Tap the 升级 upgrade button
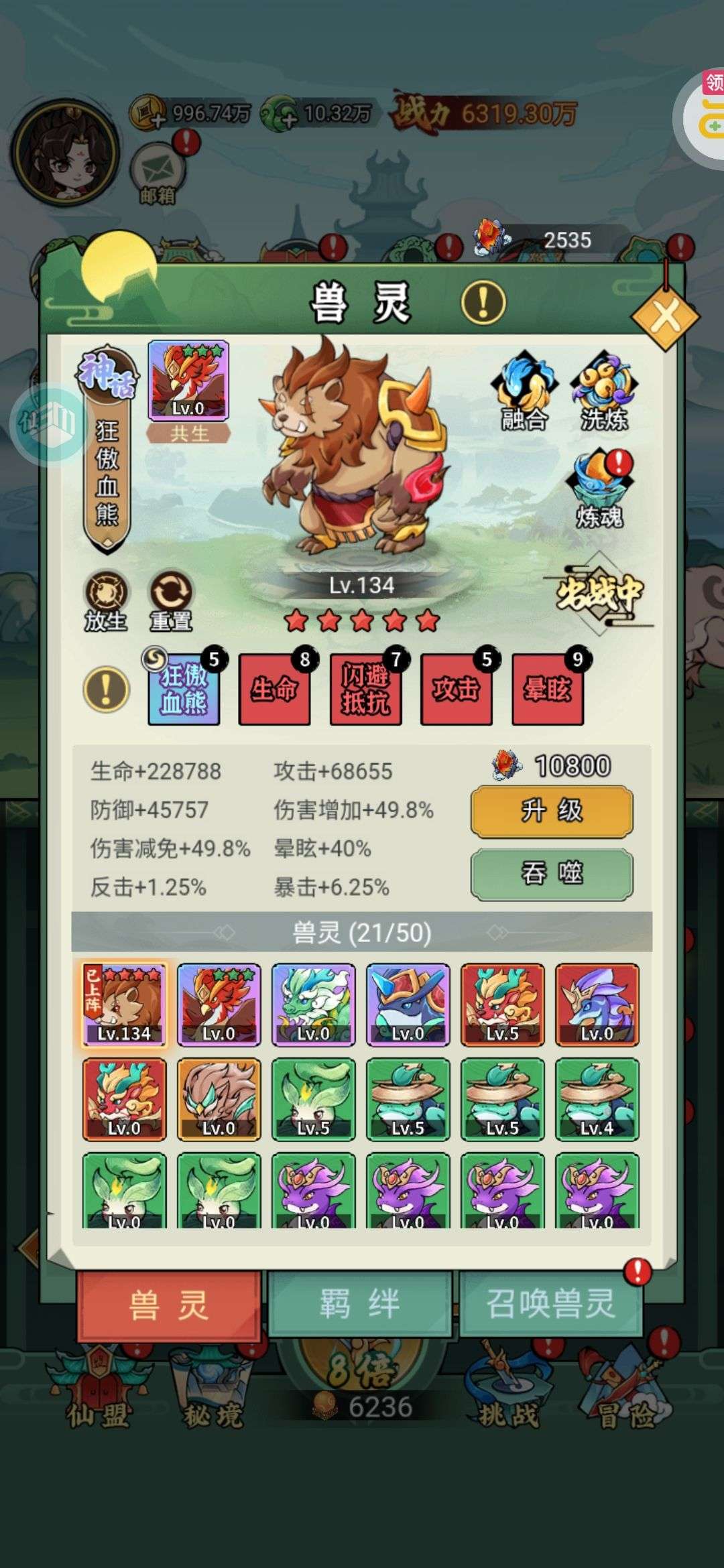Image resolution: width=724 pixels, height=1568 pixels. pyautogui.click(x=552, y=811)
